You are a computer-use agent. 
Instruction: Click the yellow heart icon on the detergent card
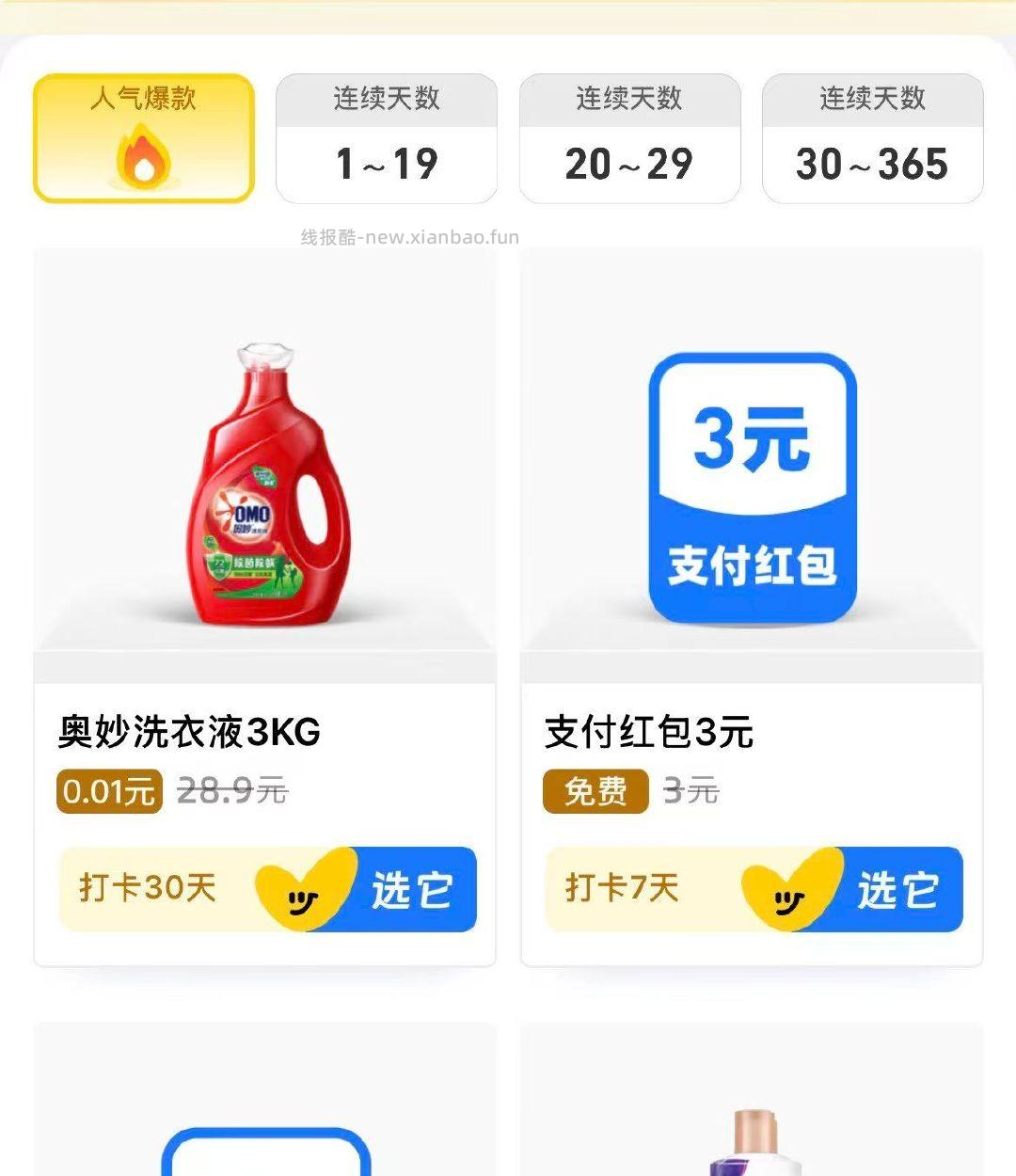[304, 889]
